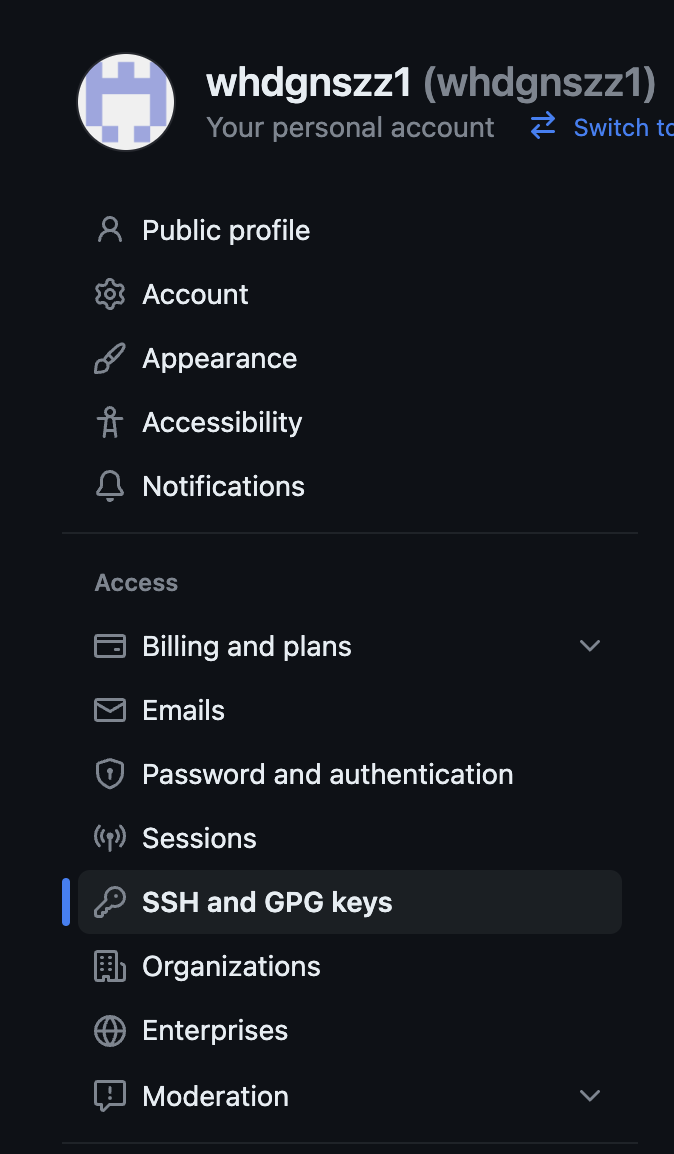674x1154 pixels.
Task: Select SSH and GPG keys
Action: pos(350,902)
